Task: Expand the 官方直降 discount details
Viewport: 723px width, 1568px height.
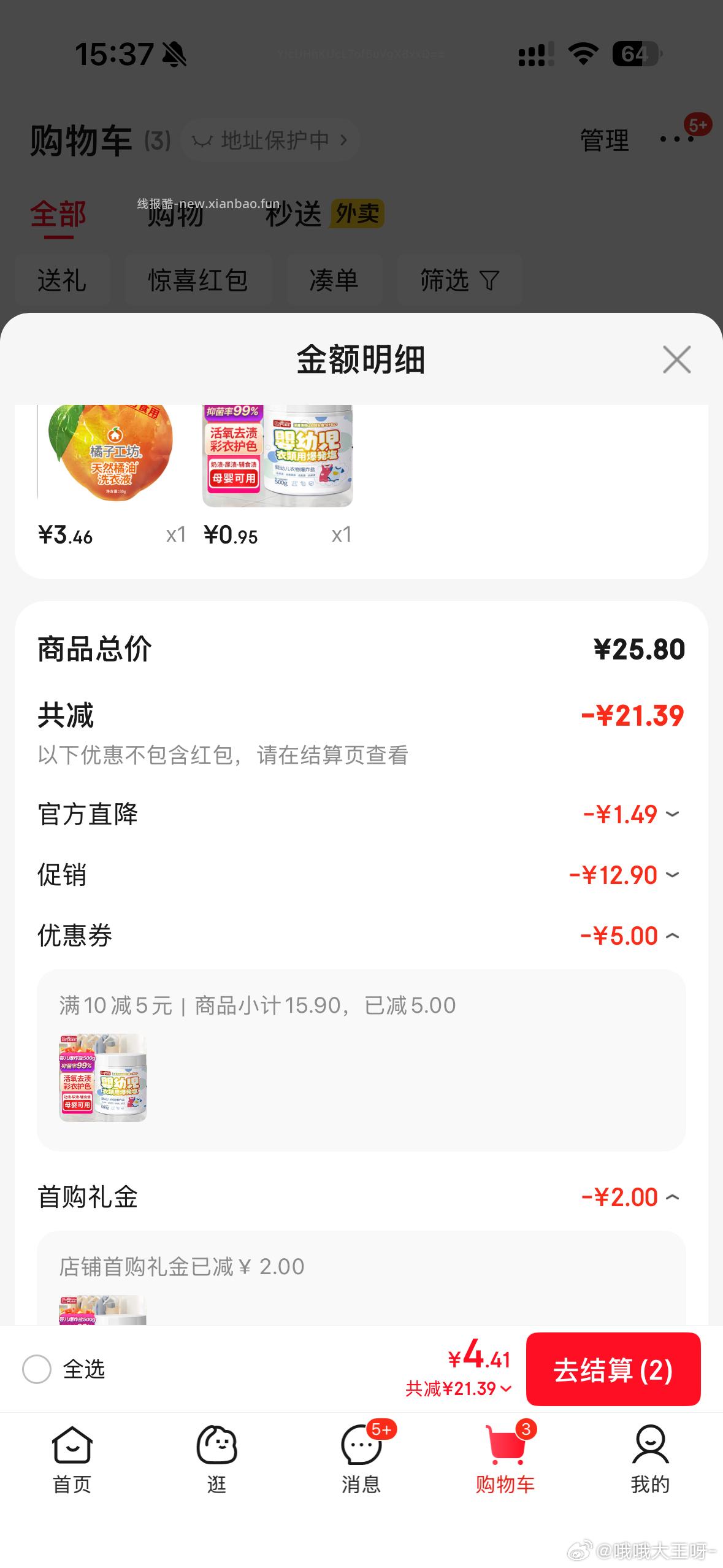Action: [x=671, y=814]
